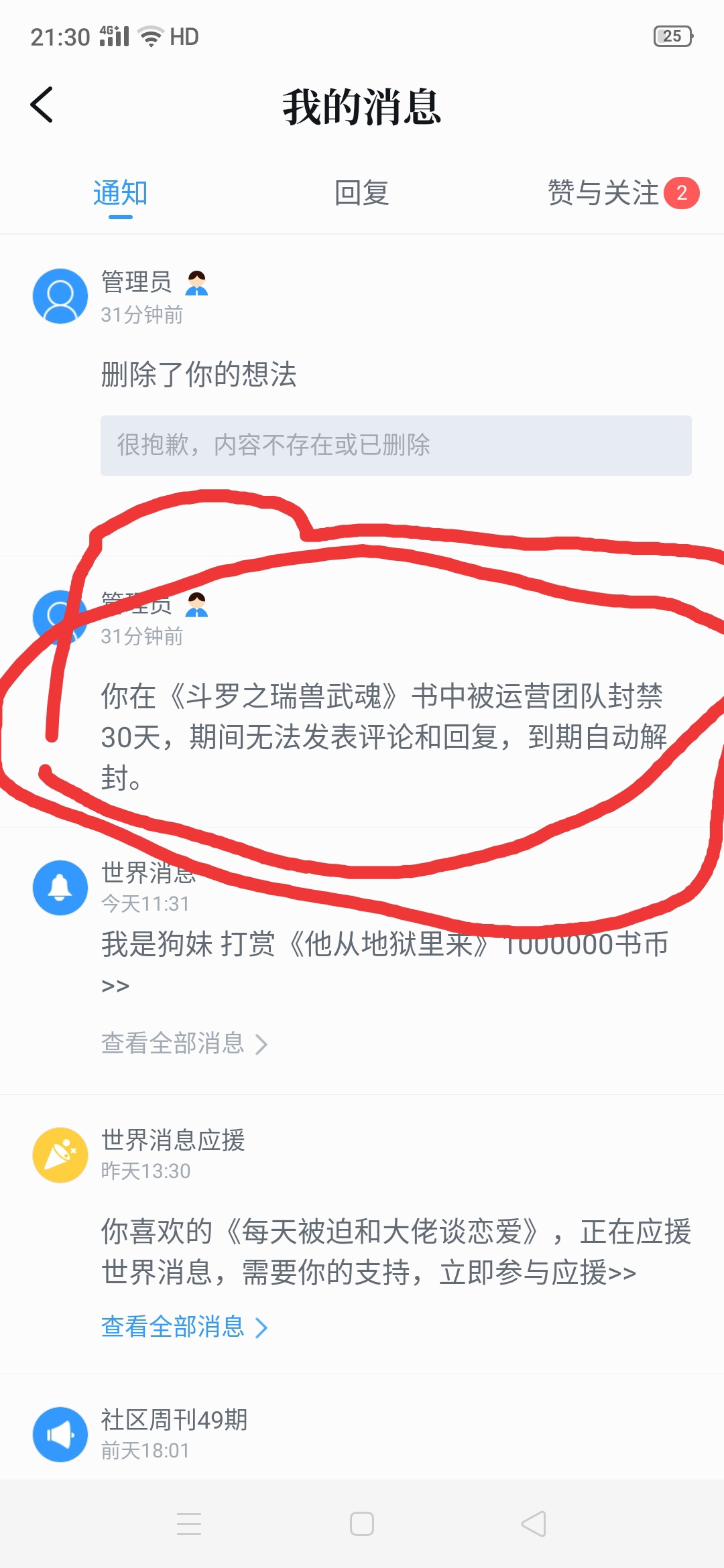Go back from 我的消息 page
The height and width of the screenshot is (1568, 724).
click(x=42, y=105)
